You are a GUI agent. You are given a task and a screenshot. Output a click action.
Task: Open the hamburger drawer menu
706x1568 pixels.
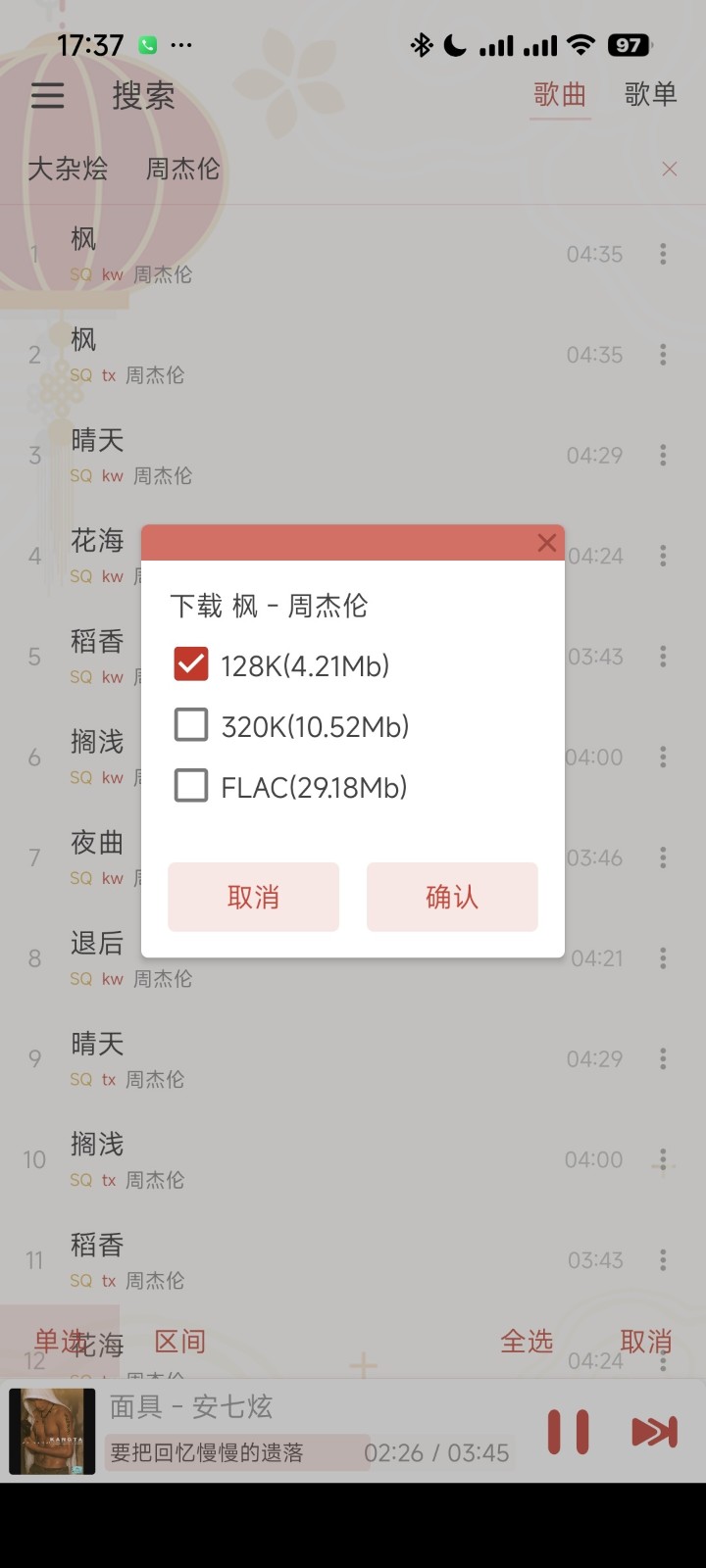coord(47,95)
